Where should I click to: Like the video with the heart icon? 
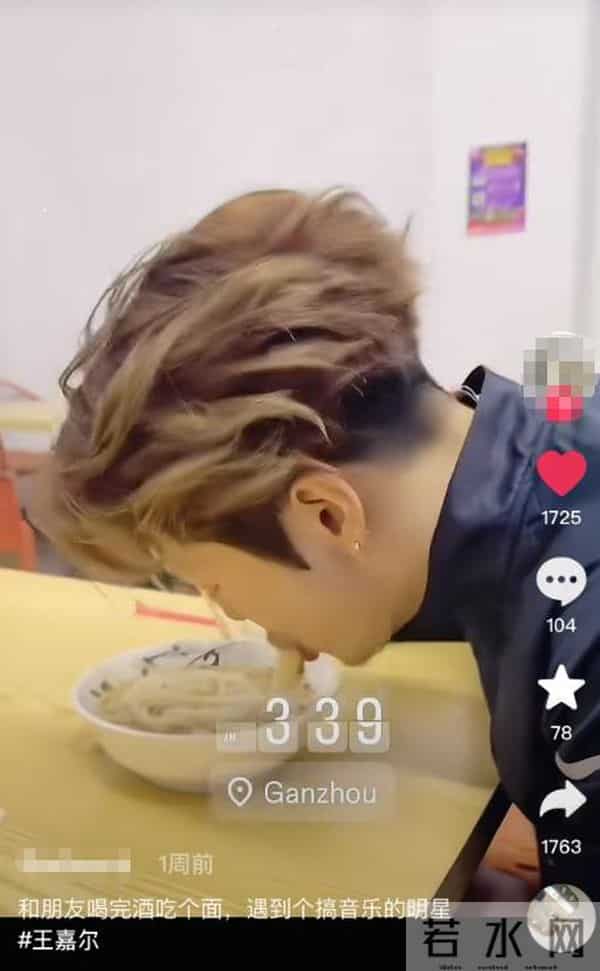coord(561,473)
